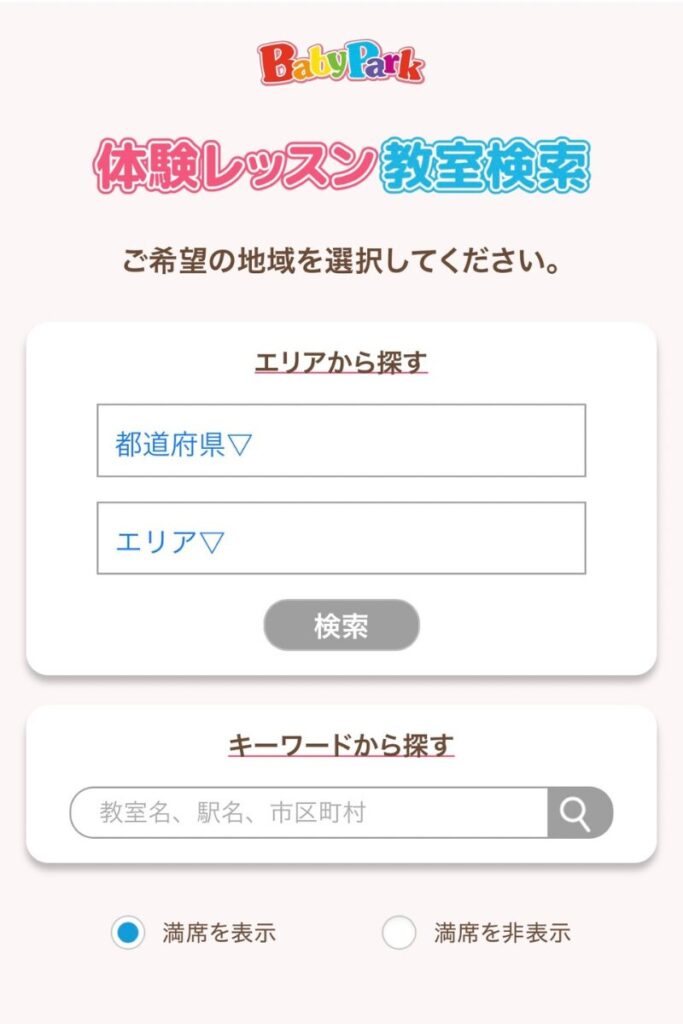Focus the 教室名、駅名、市区町村 keyword field

308,813
